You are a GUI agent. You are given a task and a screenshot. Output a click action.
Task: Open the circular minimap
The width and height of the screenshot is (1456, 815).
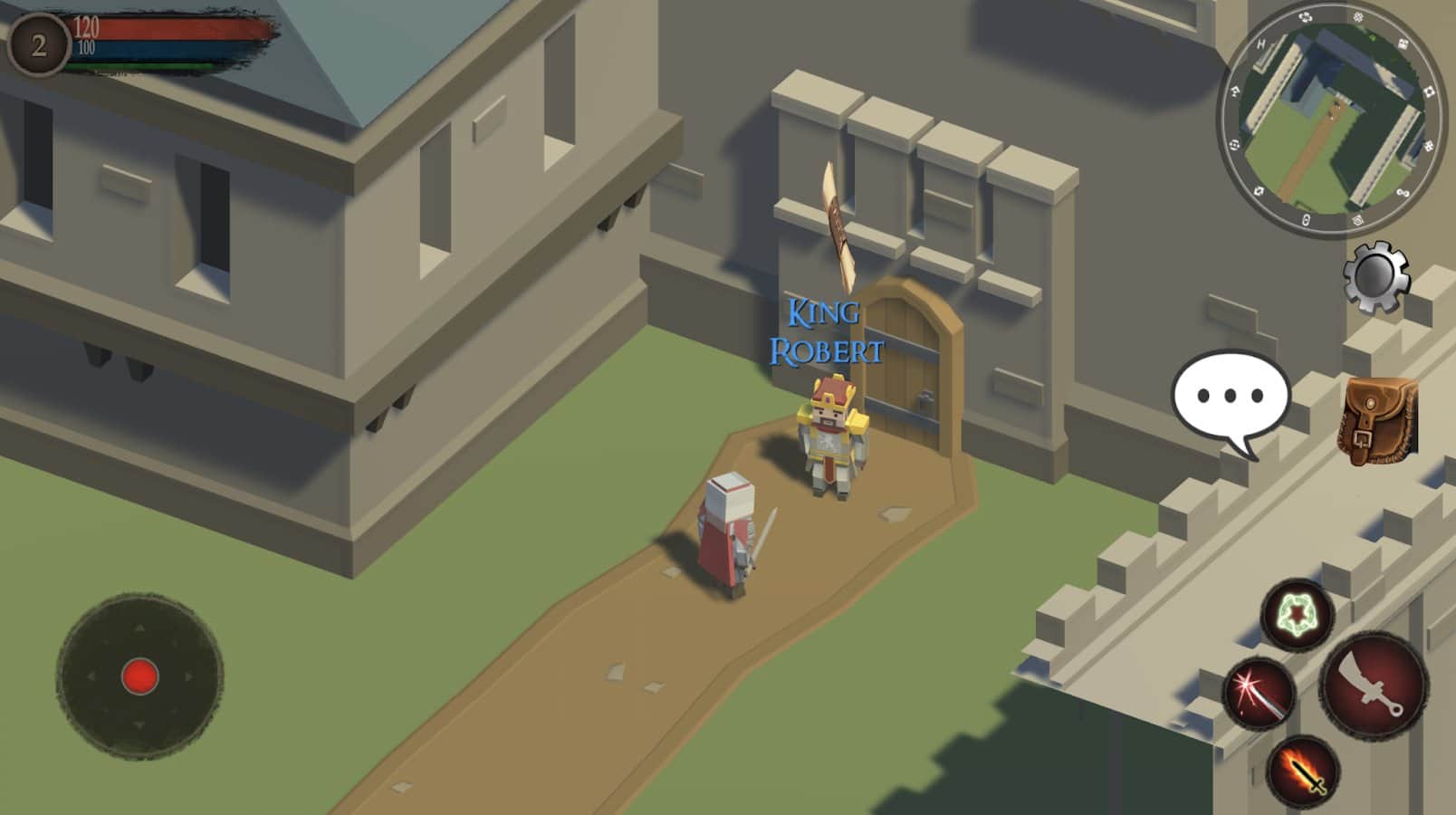coord(1331,118)
